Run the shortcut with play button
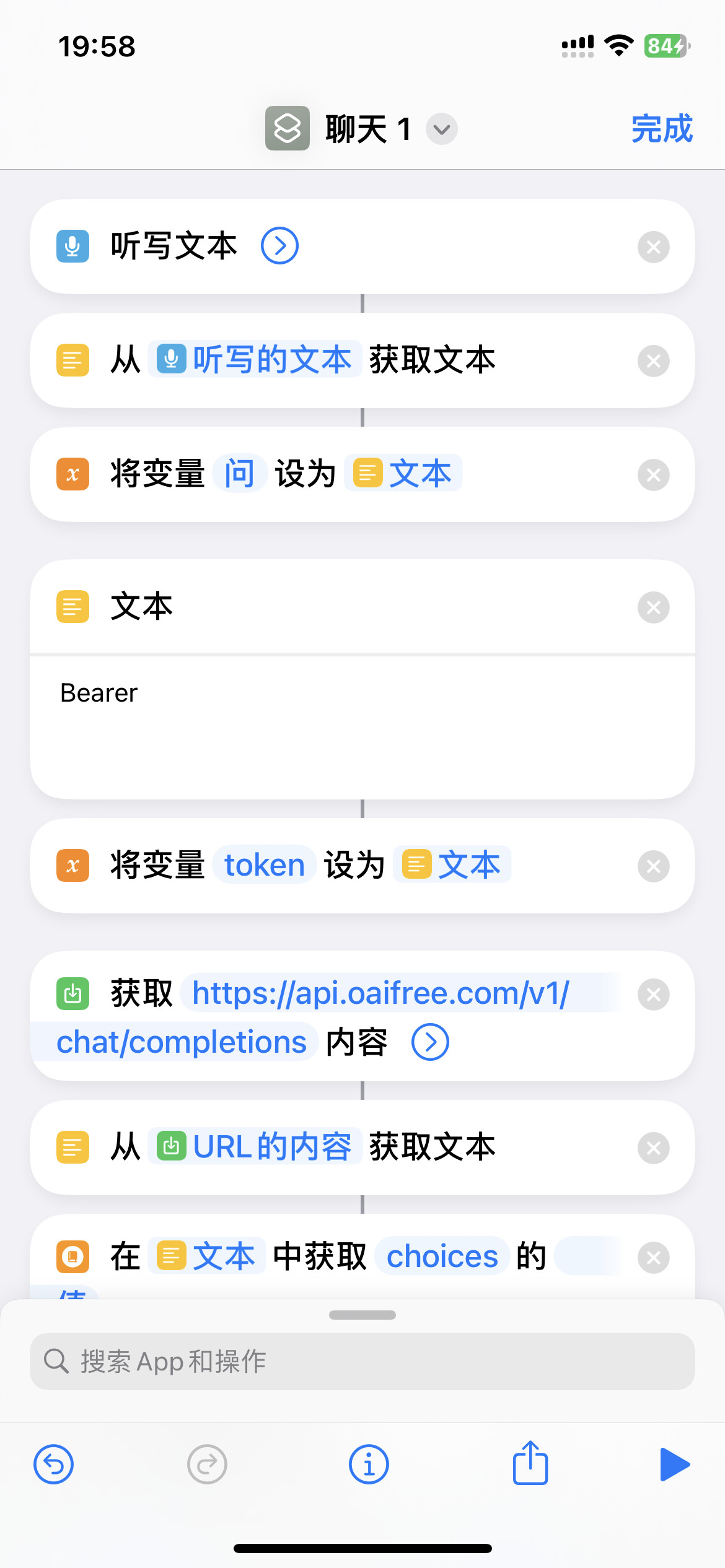This screenshot has width=725, height=1568. pyautogui.click(x=675, y=1465)
